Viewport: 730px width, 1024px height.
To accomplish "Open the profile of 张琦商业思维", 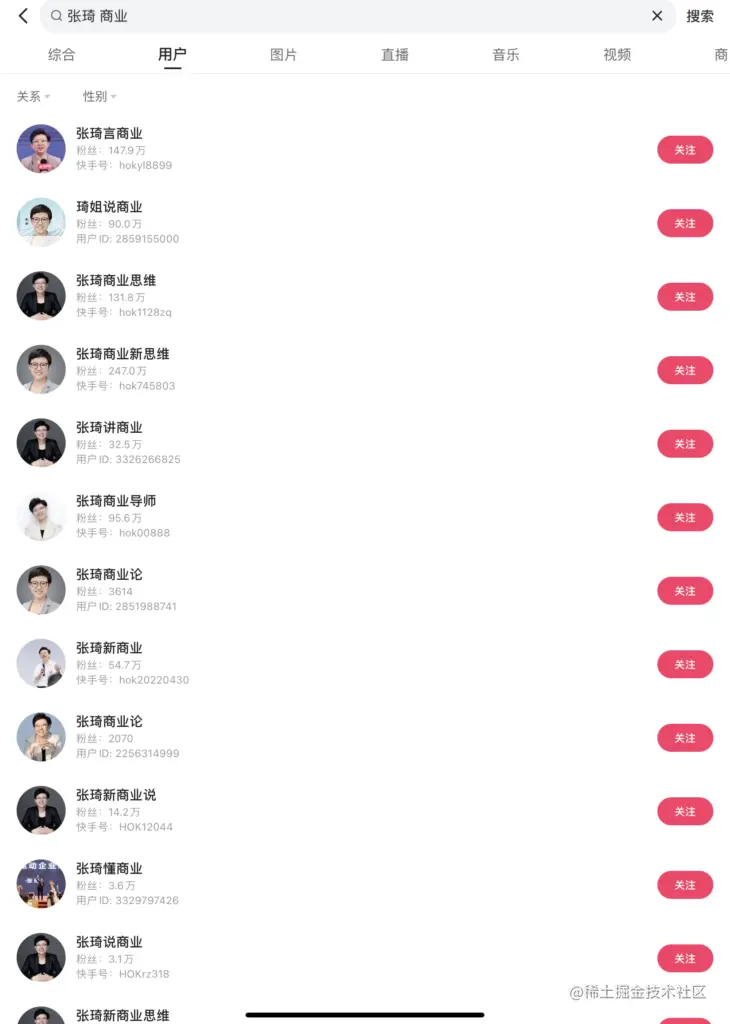I will coord(115,281).
